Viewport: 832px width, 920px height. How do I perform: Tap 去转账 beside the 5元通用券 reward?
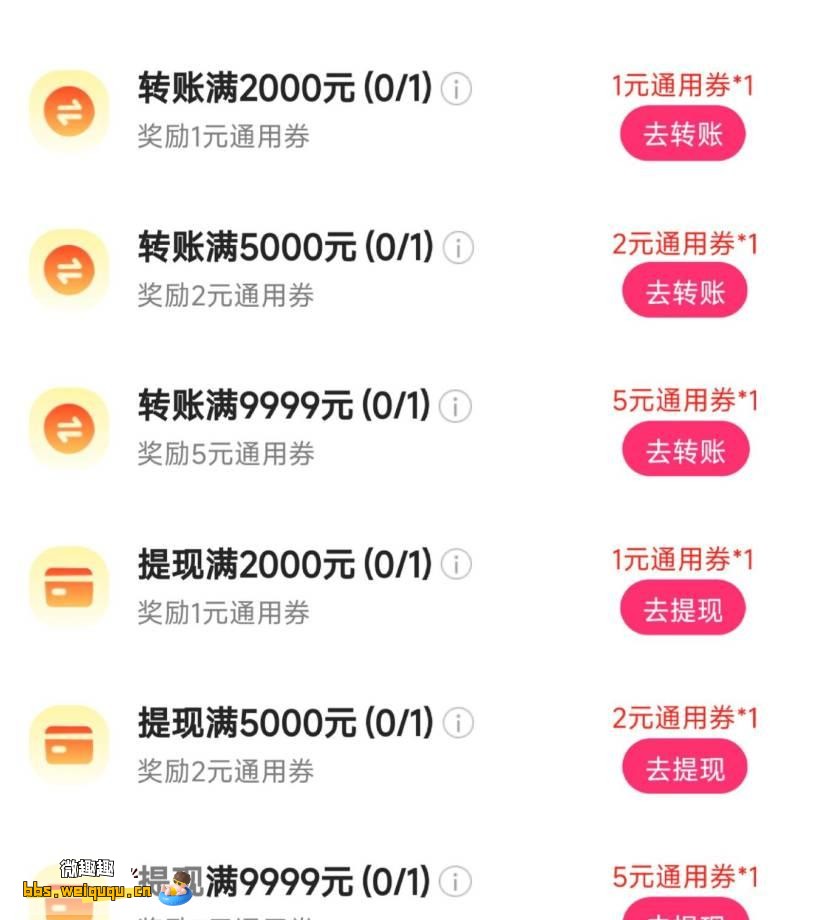coord(685,449)
